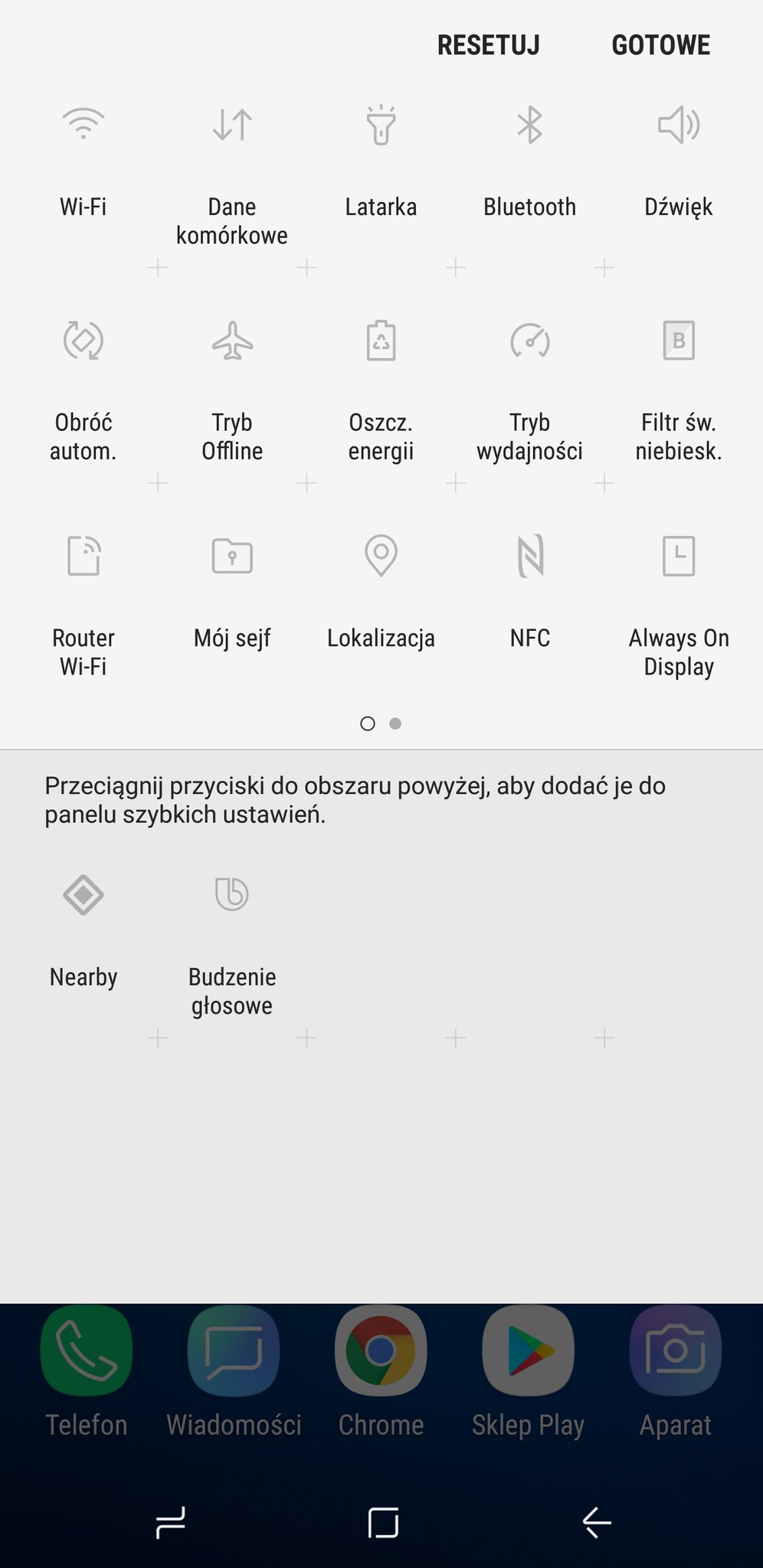This screenshot has height=1568, width=763.
Task: Go back with the navigation back arrow
Action: (596, 1522)
